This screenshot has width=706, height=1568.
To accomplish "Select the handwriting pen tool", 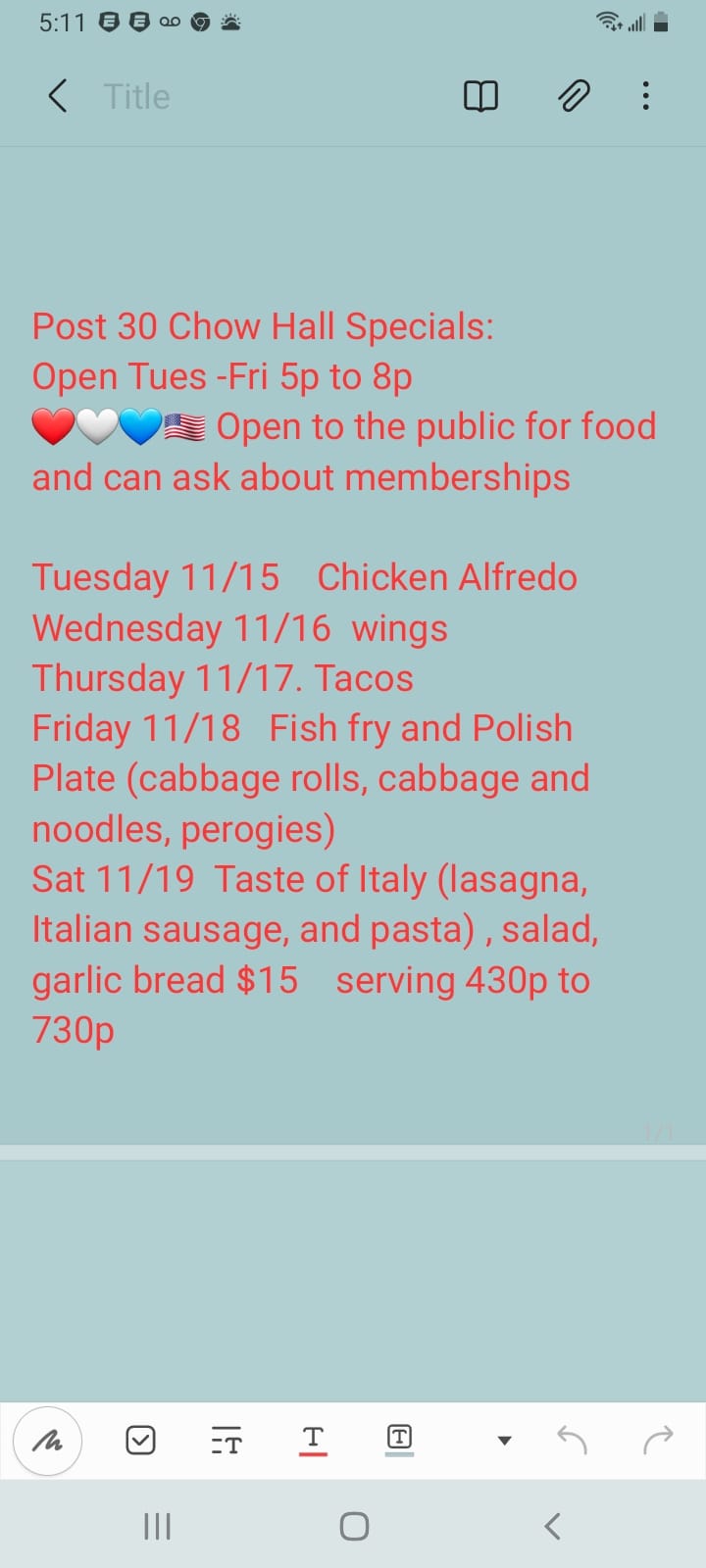I will [x=47, y=1441].
